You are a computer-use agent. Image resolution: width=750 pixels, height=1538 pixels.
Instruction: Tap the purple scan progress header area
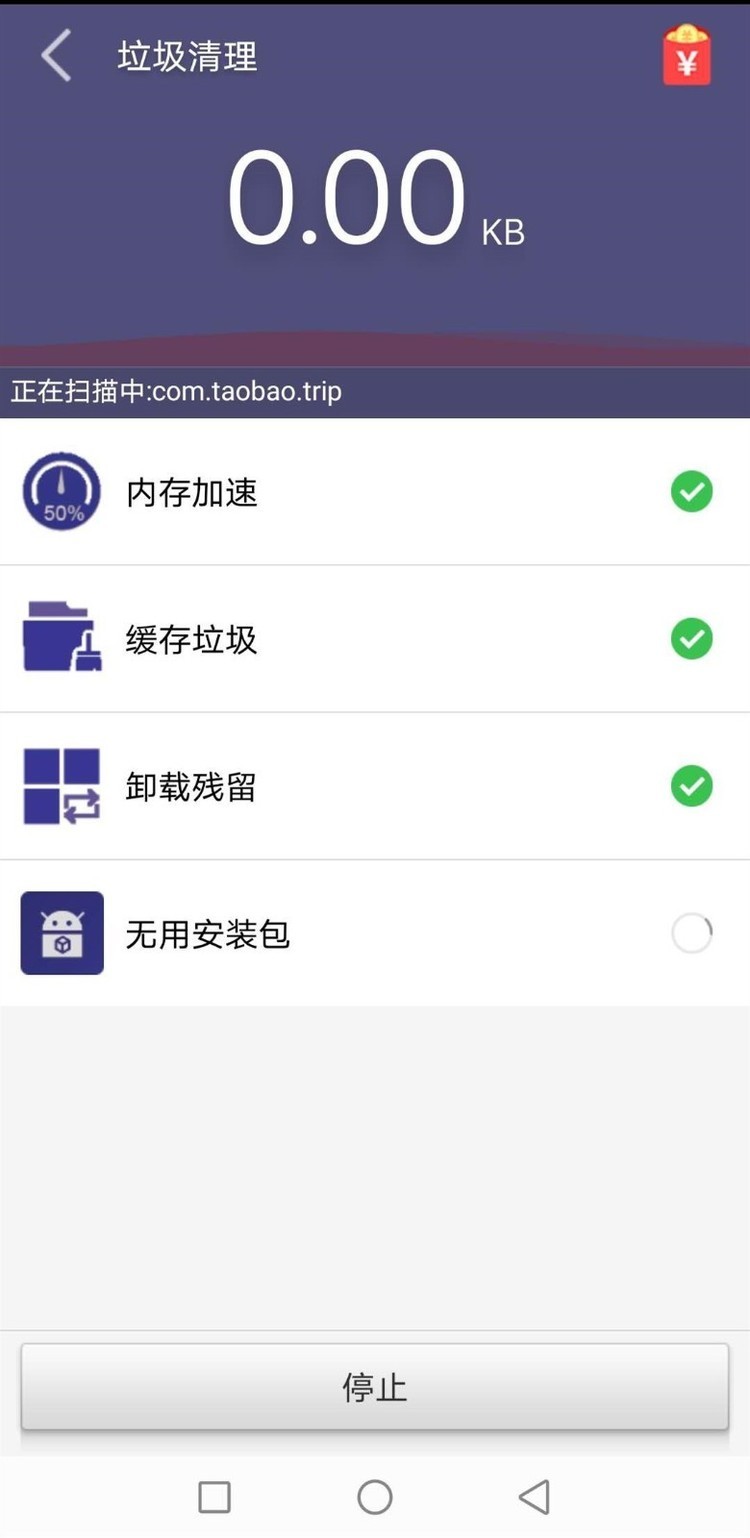(x=375, y=290)
